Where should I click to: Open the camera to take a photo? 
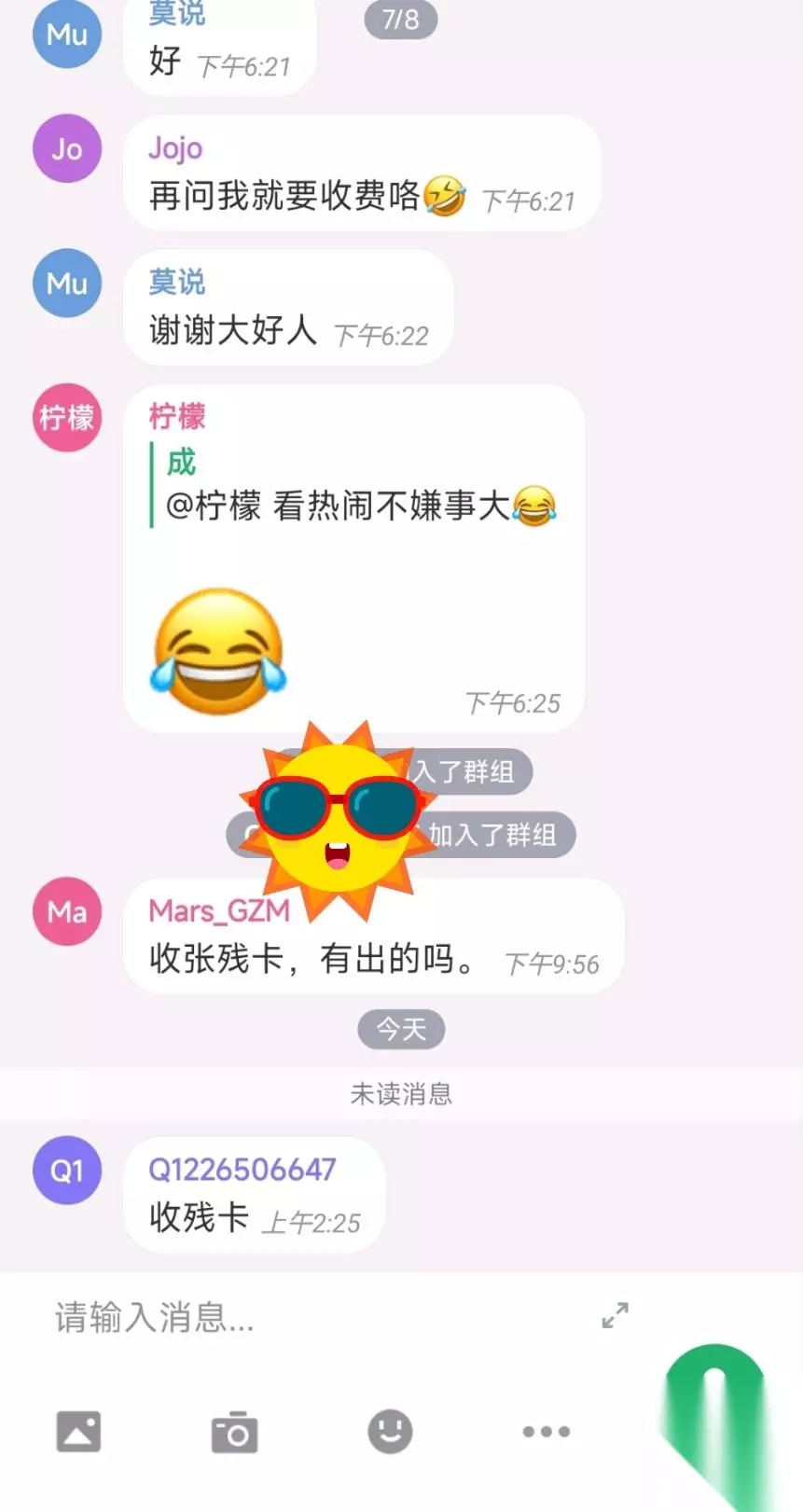point(234,1432)
